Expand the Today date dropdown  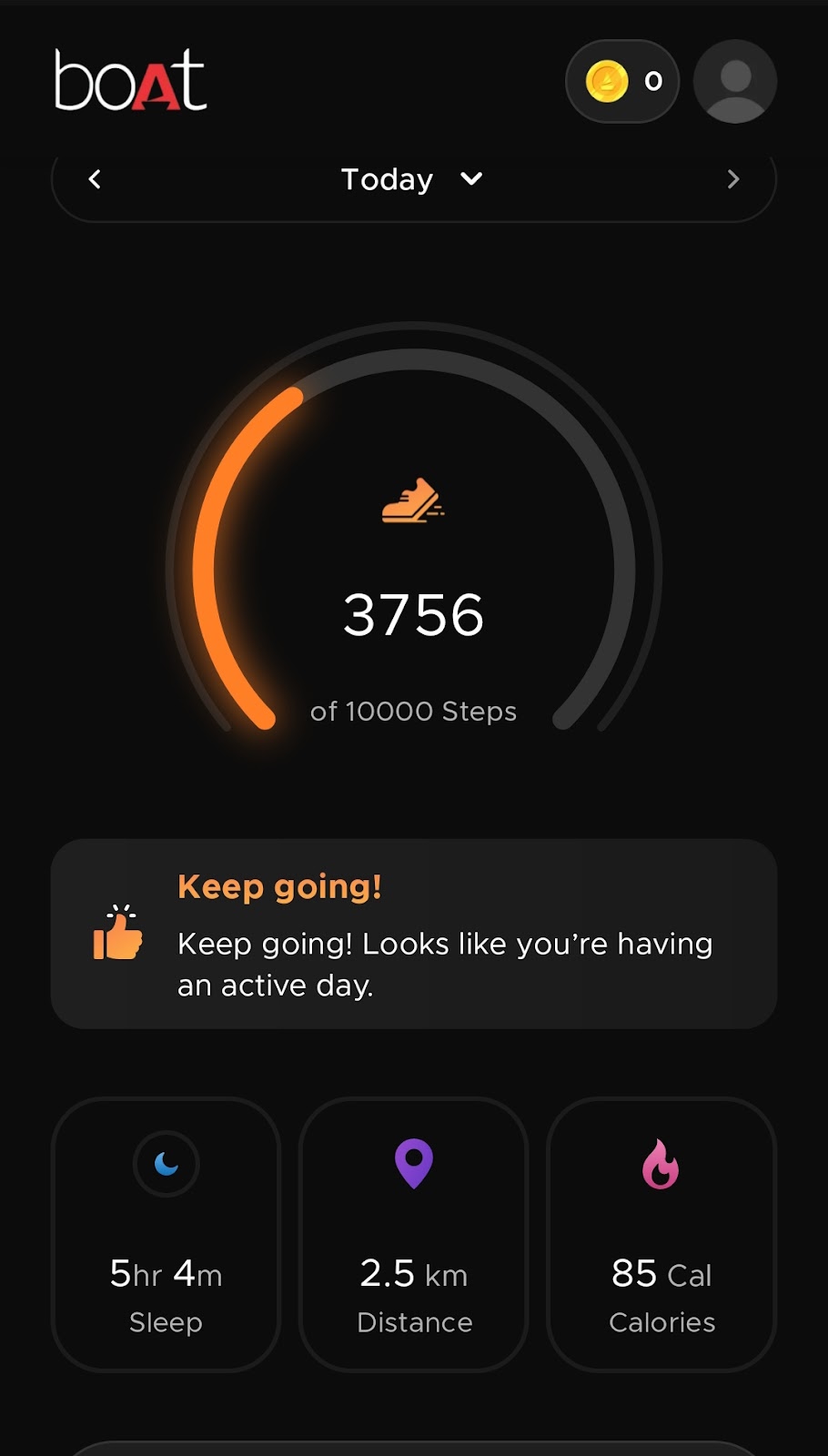(x=412, y=179)
